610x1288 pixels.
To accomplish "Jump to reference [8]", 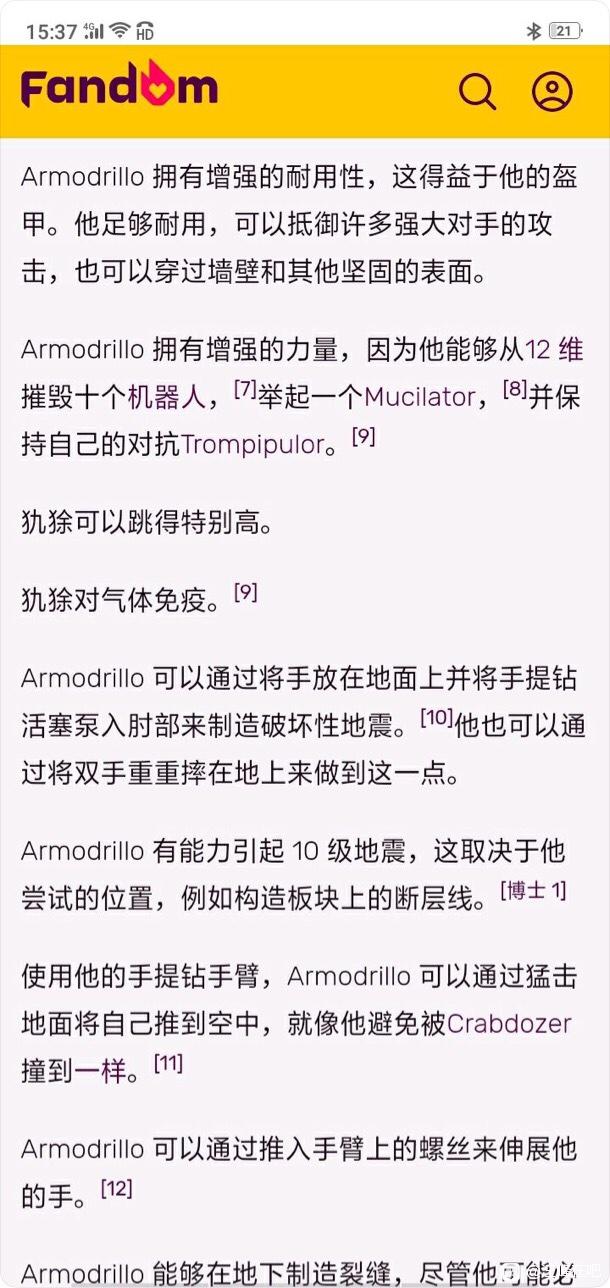I will (515, 389).
